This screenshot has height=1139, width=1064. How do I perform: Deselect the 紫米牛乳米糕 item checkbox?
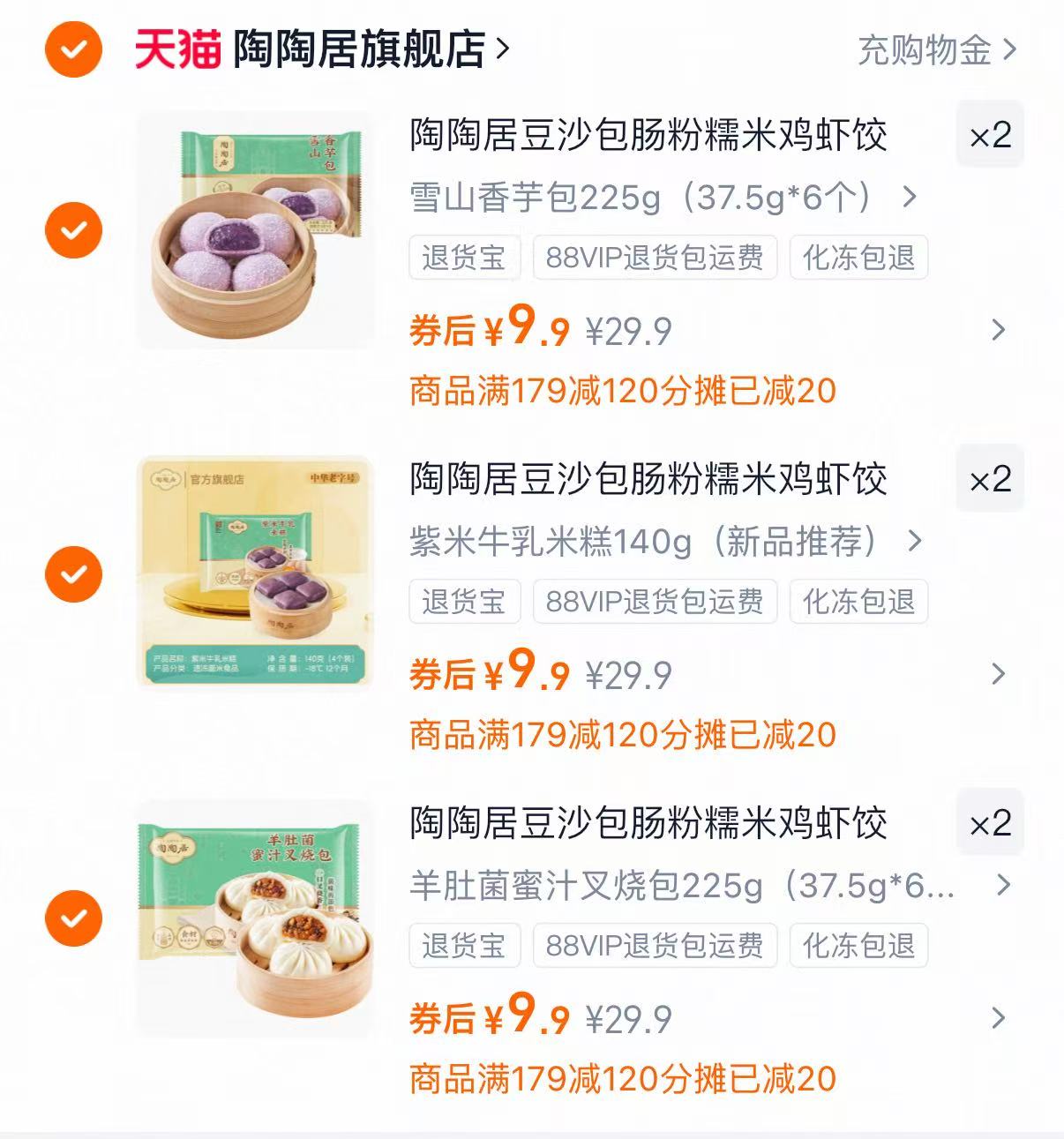pos(74,573)
